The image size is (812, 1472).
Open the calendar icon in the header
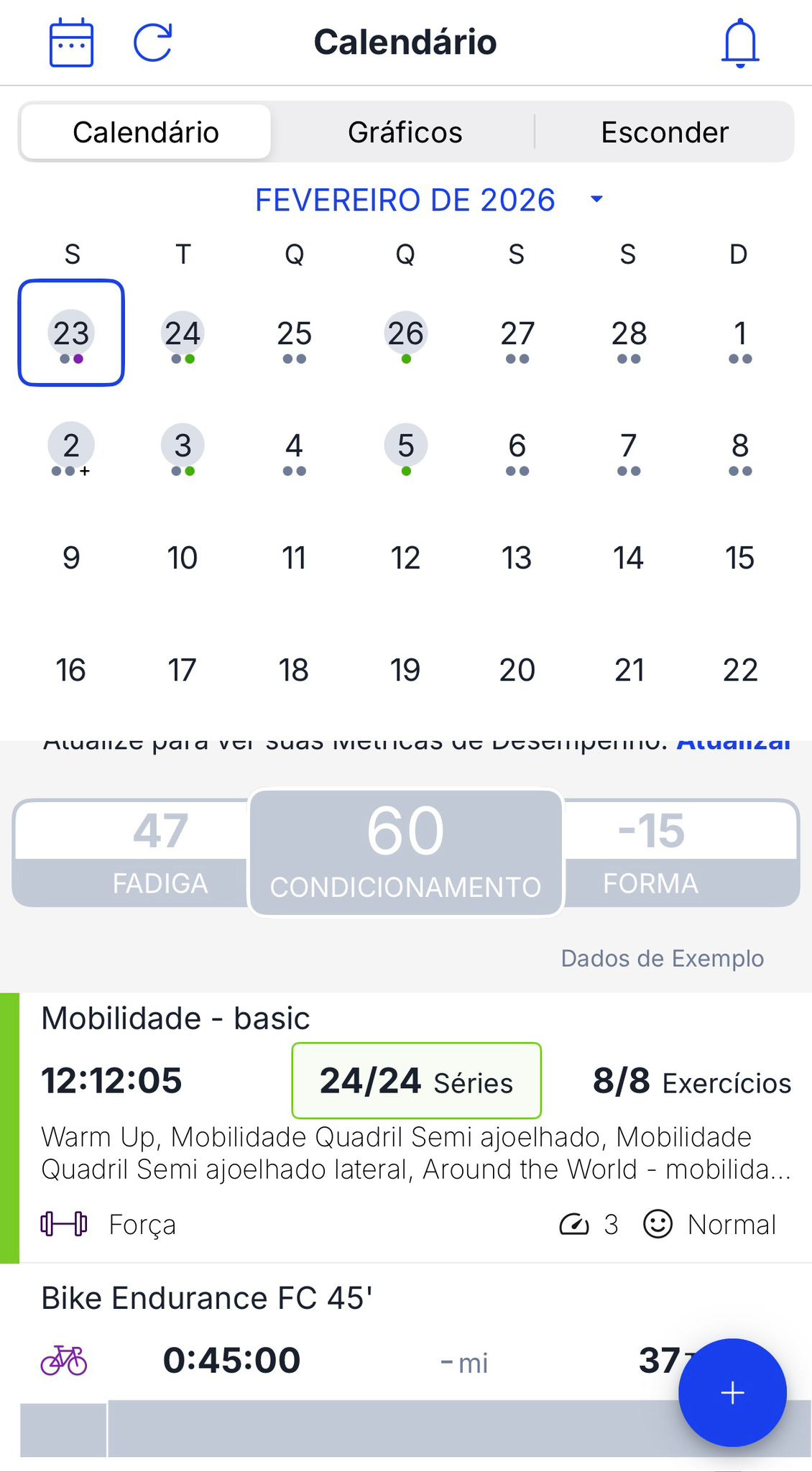(71, 43)
